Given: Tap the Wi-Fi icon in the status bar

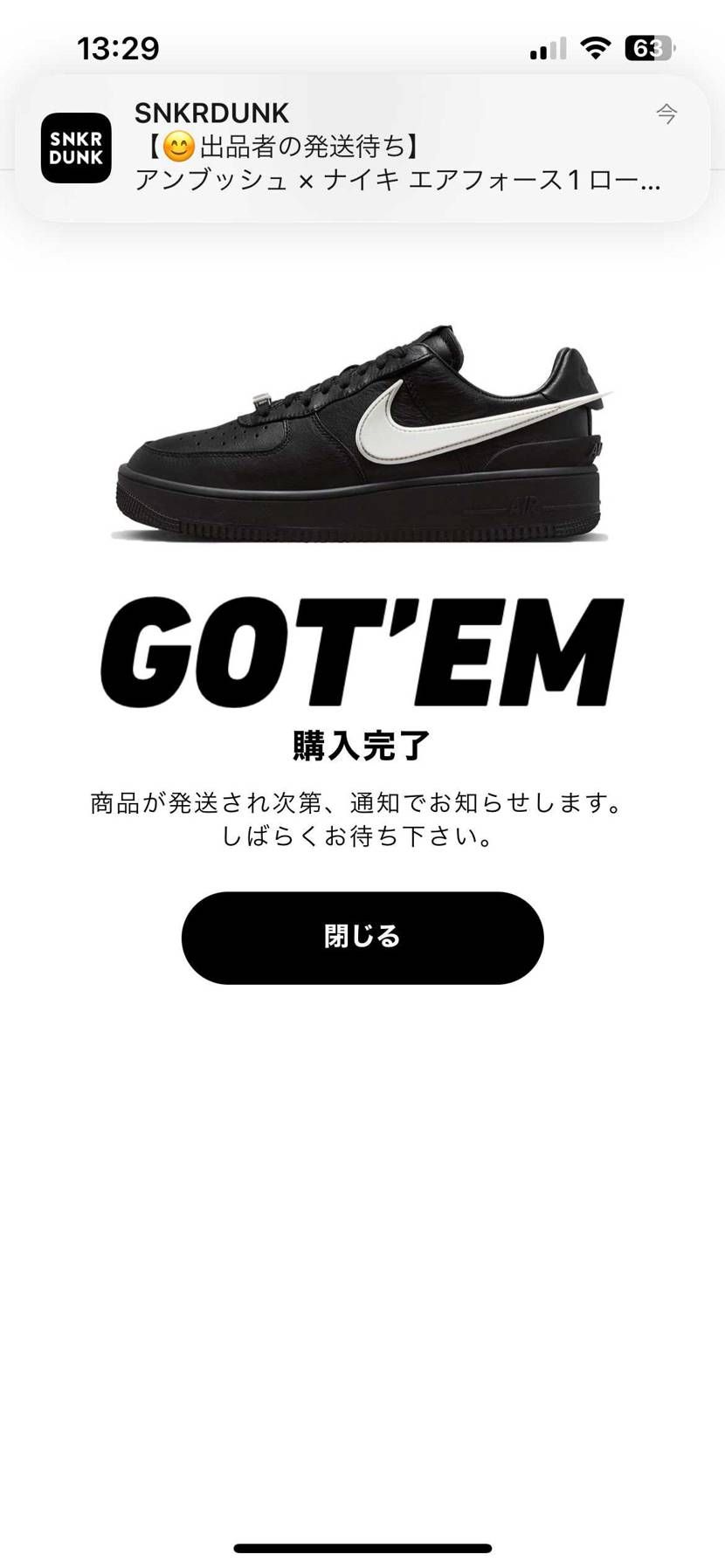Looking at the screenshot, I should 595,50.
